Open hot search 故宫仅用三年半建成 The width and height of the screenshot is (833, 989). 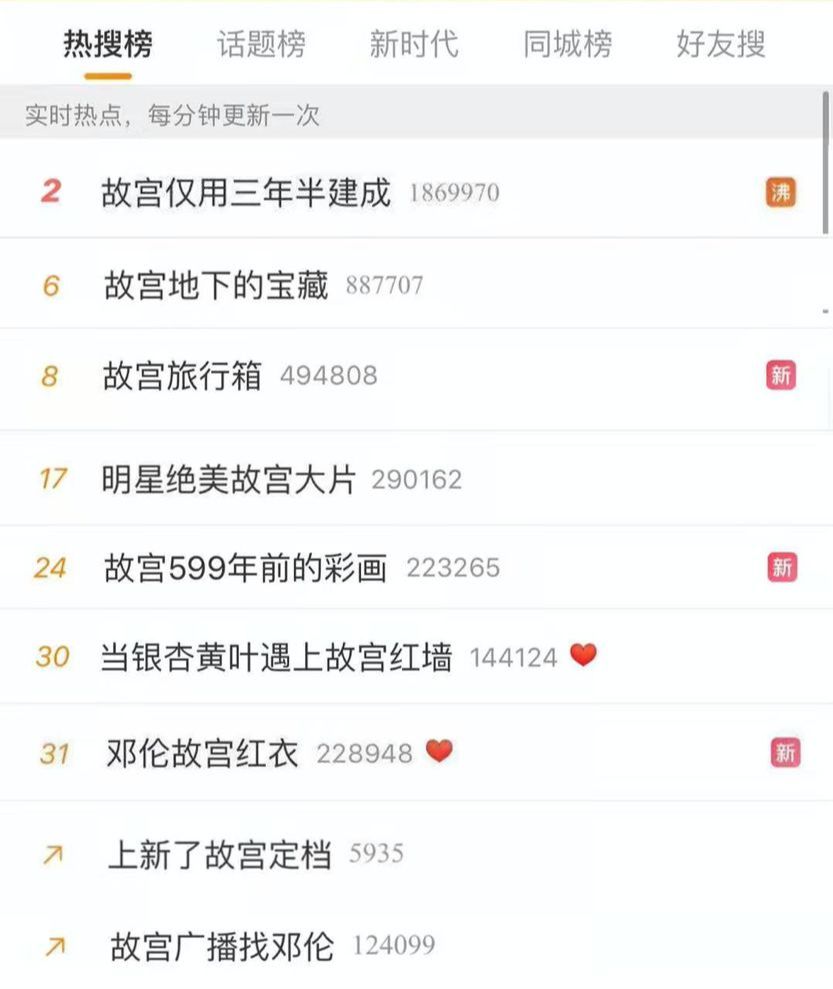[246, 192]
